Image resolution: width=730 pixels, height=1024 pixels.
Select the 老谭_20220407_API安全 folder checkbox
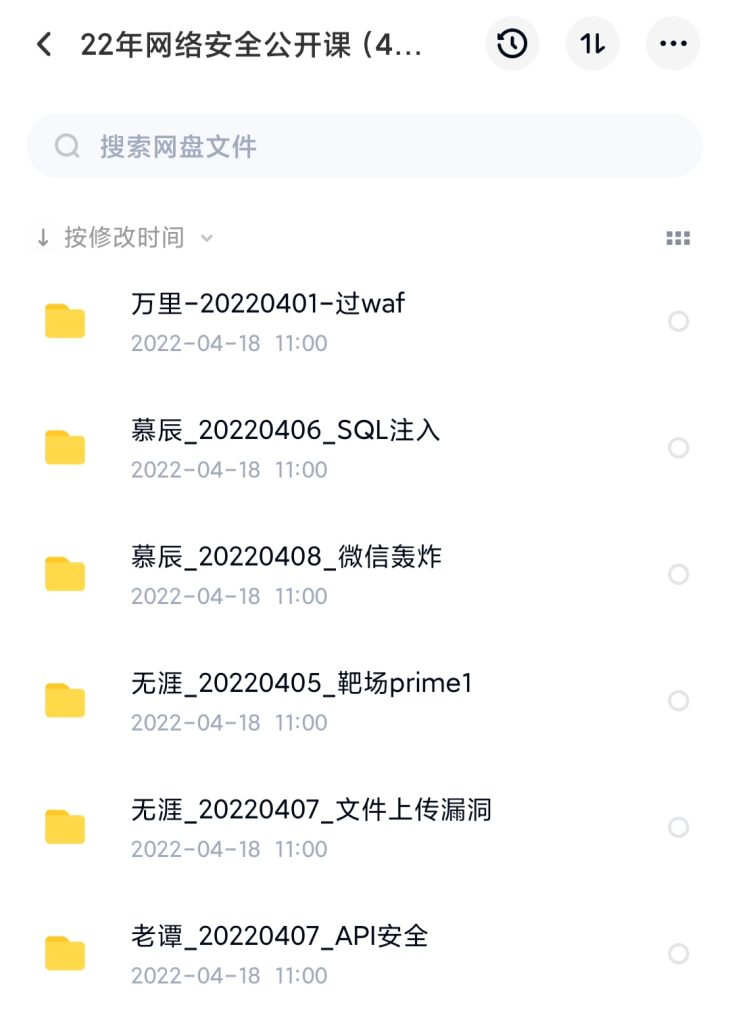pyautogui.click(x=678, y=954)
